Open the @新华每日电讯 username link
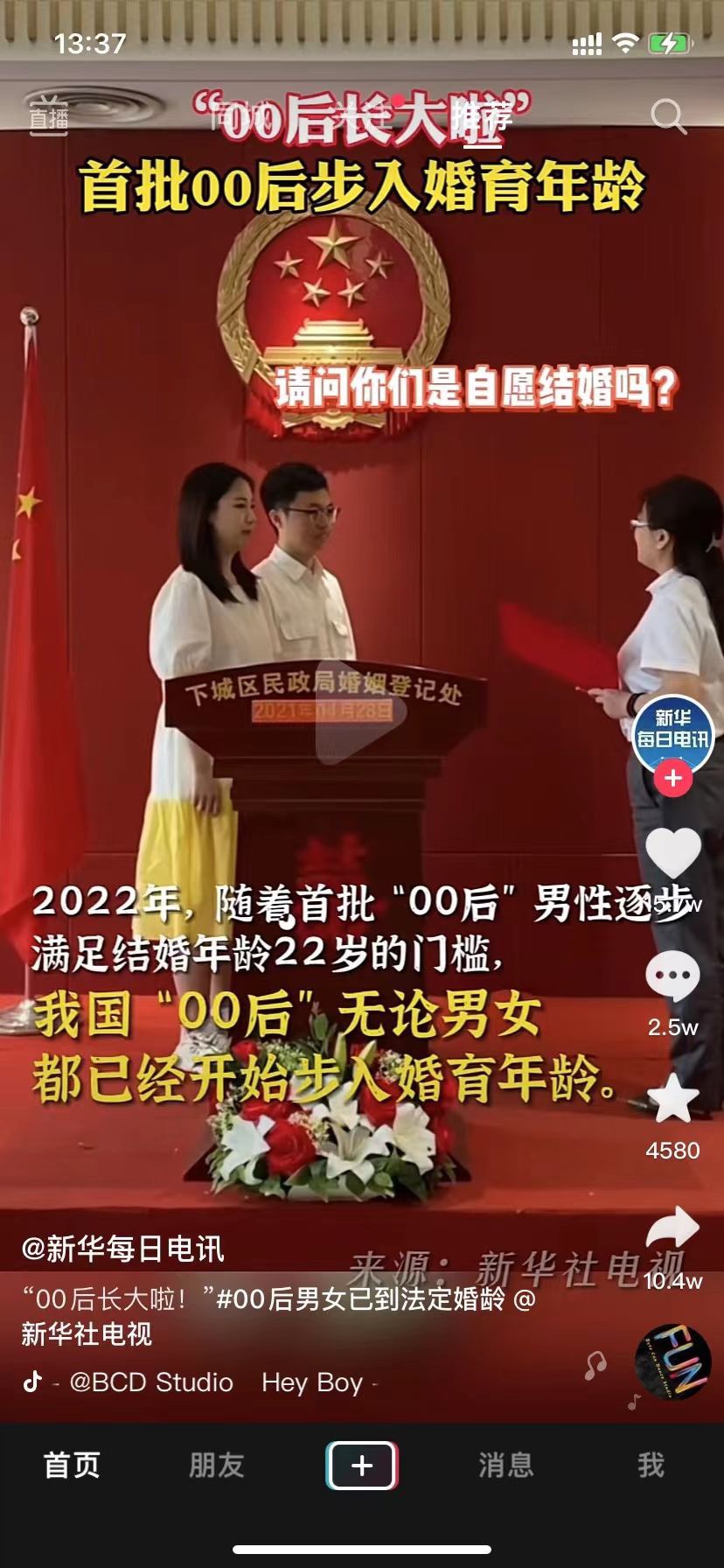Screen dimensions: 724x1568 tap(122, 1249)
